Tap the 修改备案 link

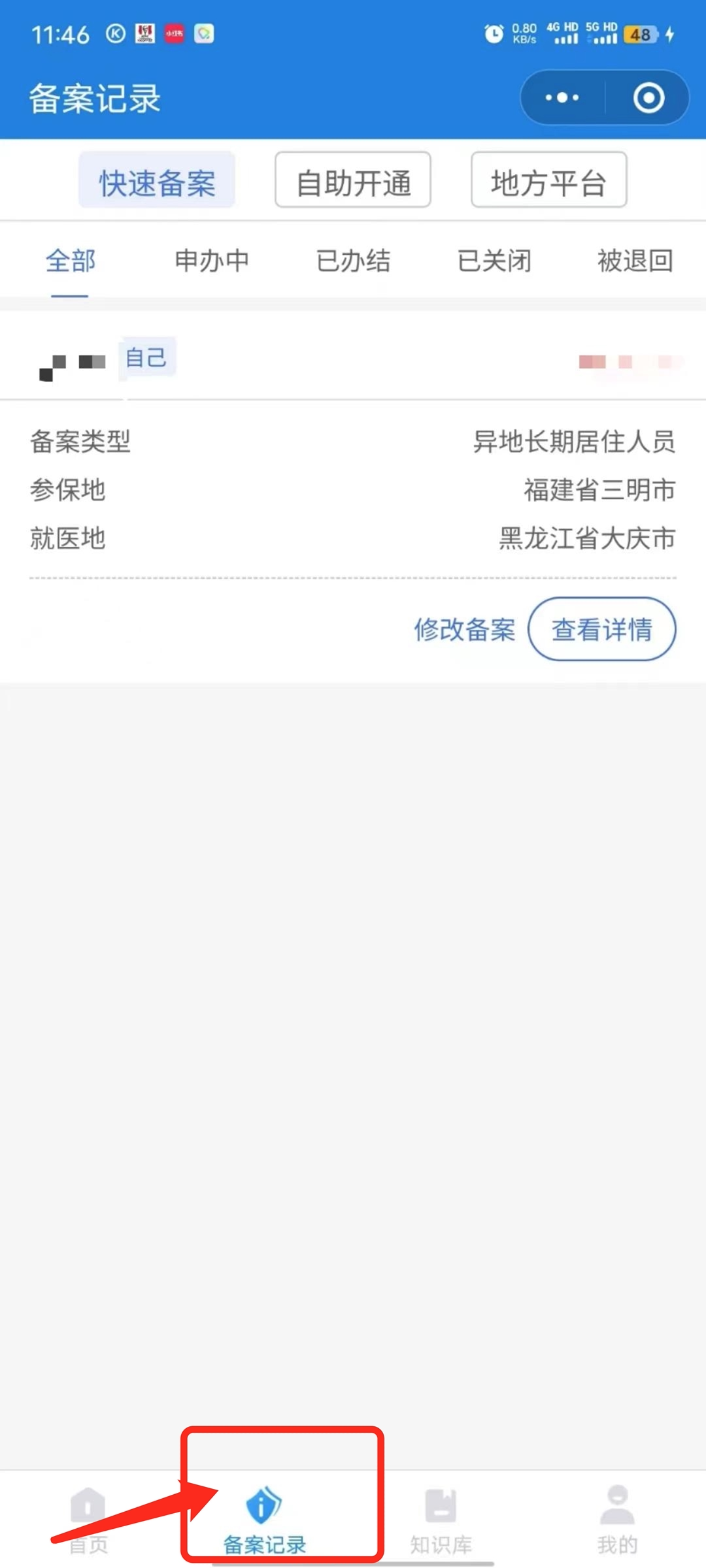click(464, 630)
